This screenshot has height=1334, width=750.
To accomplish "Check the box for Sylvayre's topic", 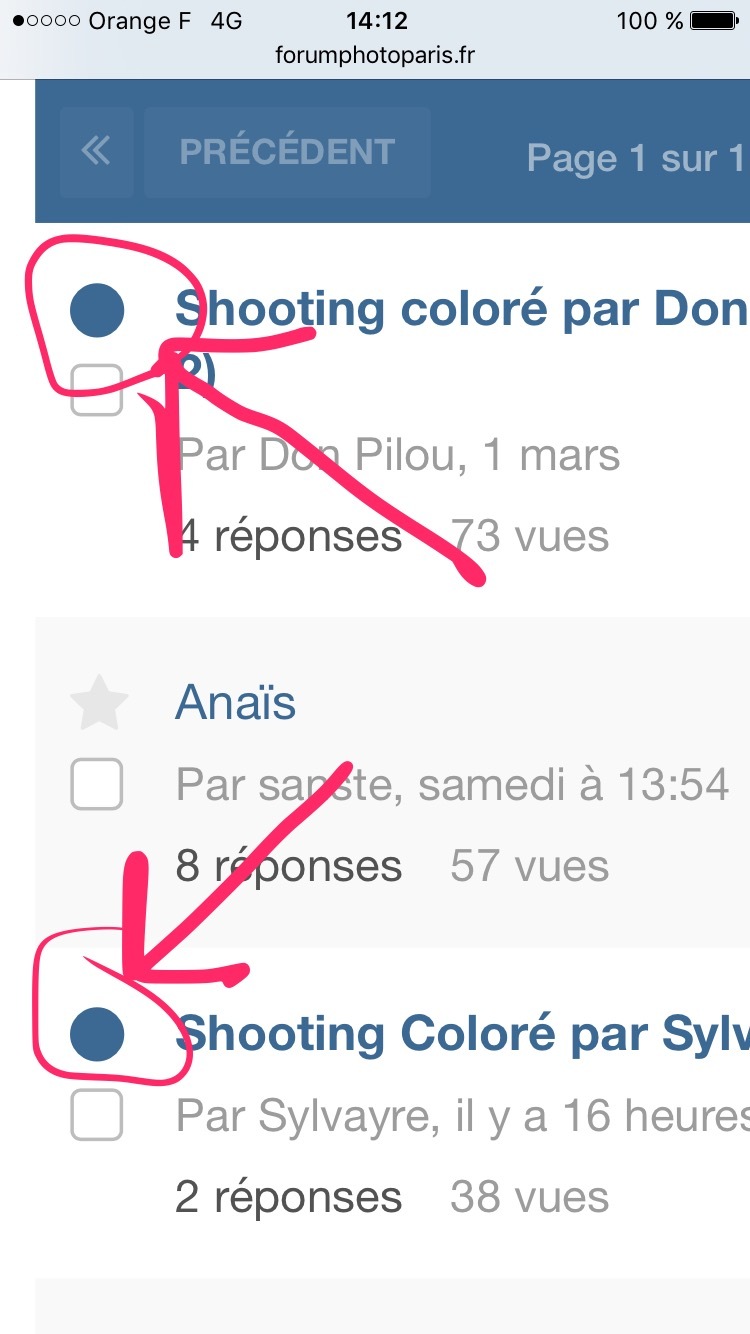I will pyautogui.click(x=97, y=1114).
